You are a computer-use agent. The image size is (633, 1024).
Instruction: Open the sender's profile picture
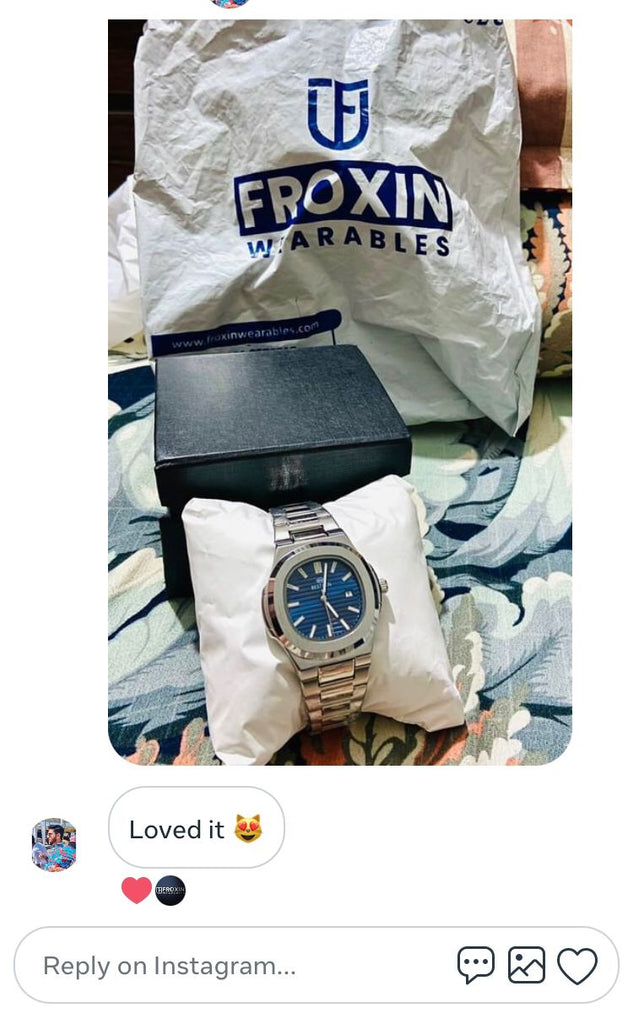click(x=54, y=845)
